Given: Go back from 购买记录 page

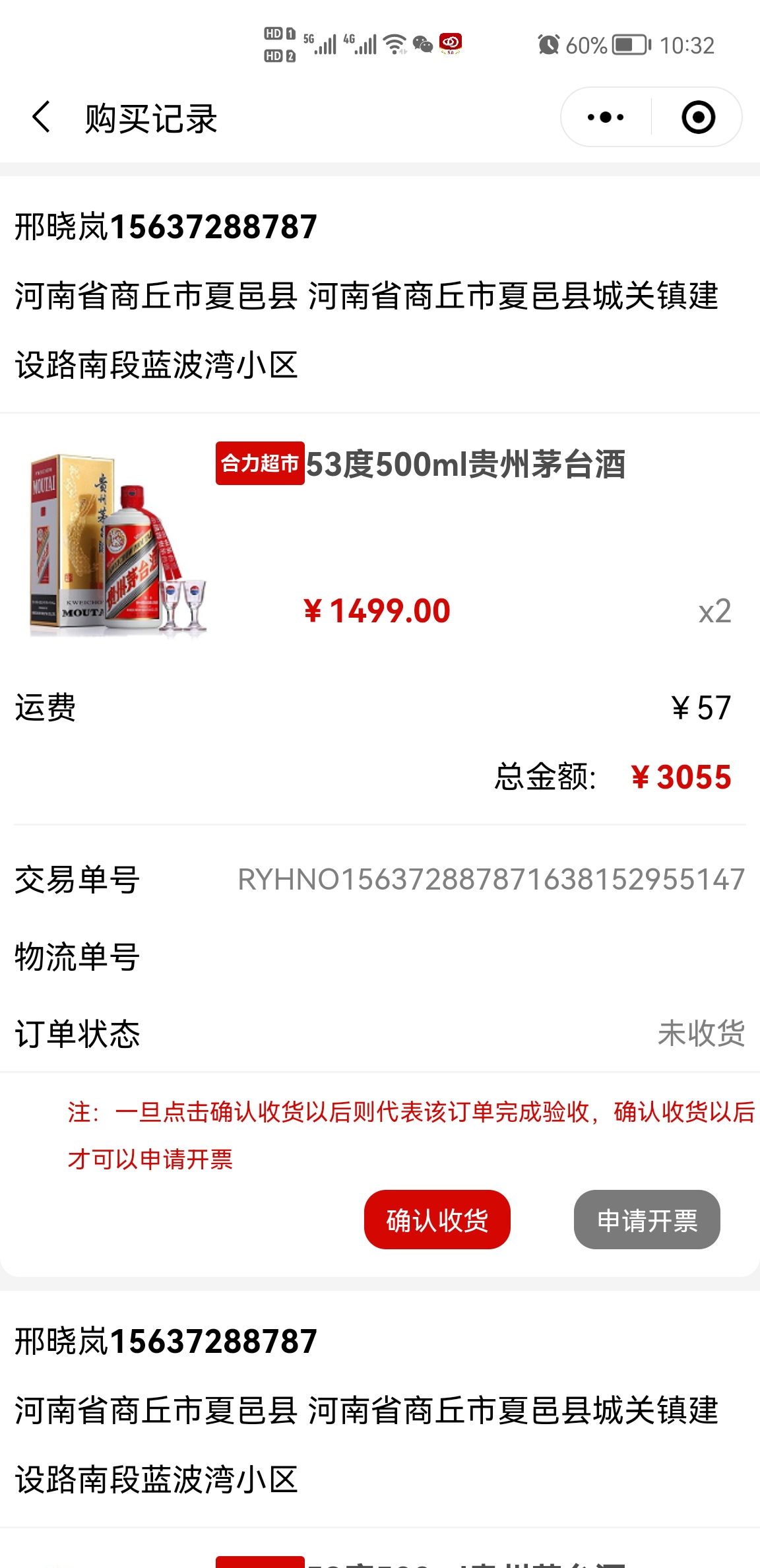Looking at the screenshot, I should pyautogui.click(x=41, y=117).
